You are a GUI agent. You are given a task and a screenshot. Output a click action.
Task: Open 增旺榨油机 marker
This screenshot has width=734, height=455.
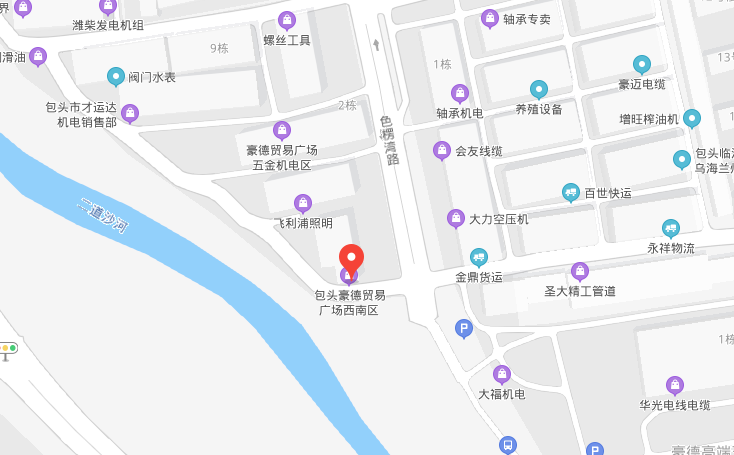pyautogui.click(x=692, y=119)
